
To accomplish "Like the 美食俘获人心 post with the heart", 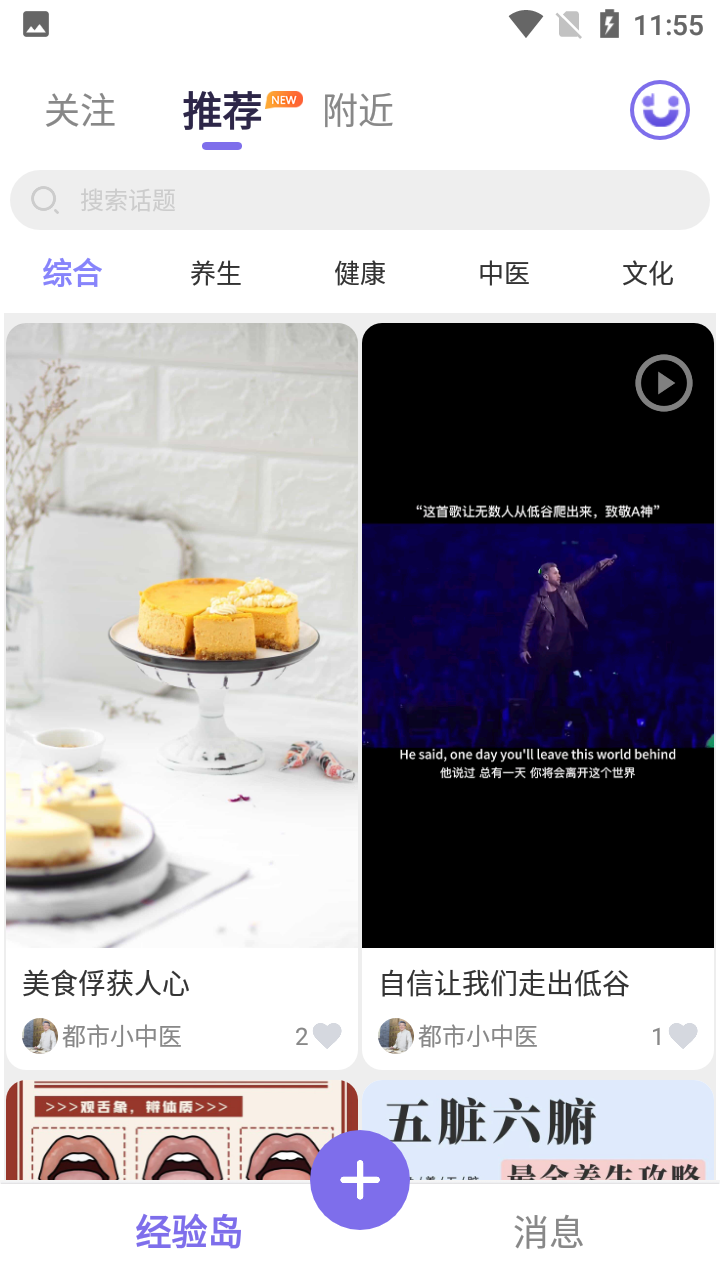I will (x=330, y=1036).
